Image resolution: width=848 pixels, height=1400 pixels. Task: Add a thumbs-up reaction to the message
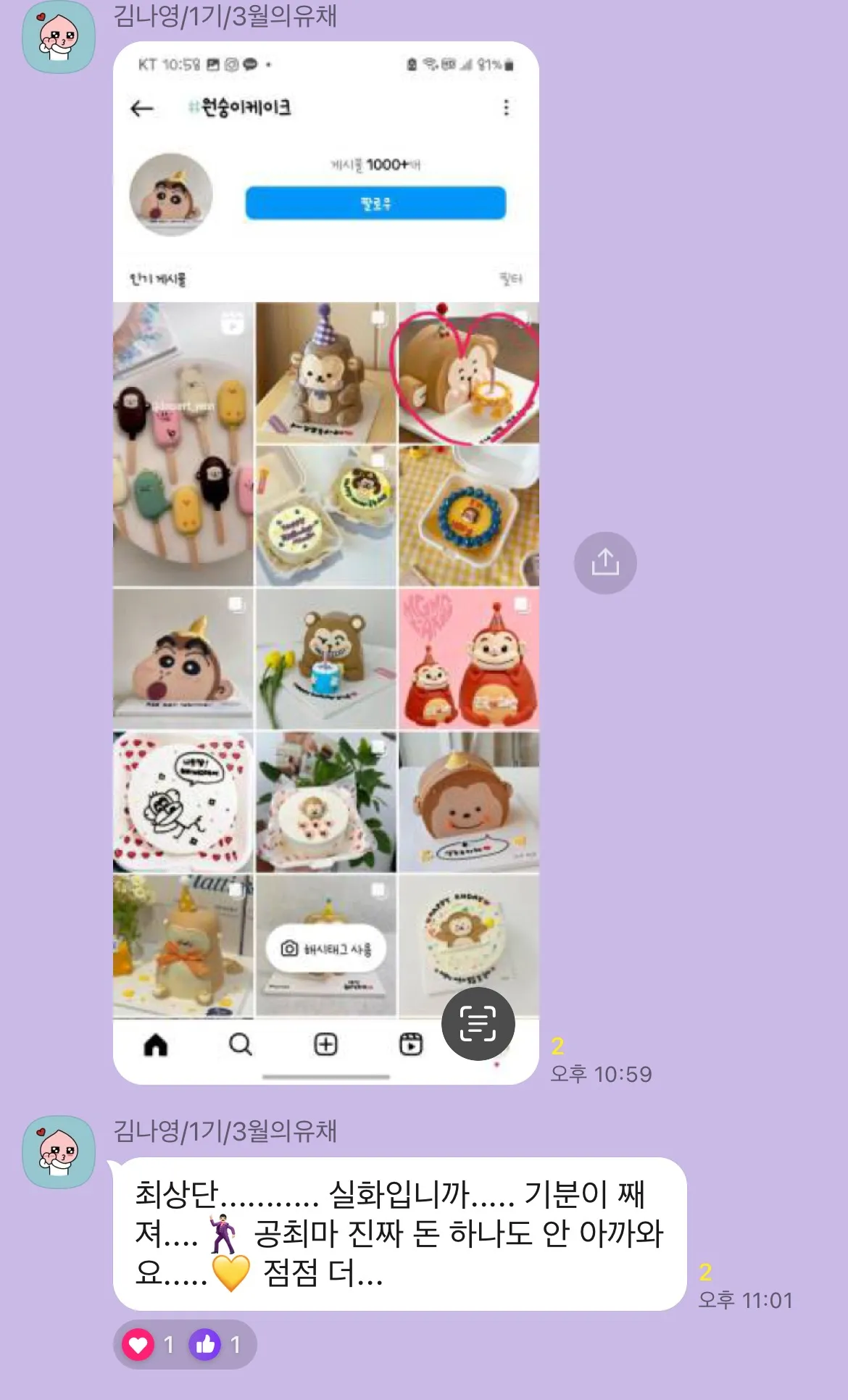[206, 1345]
